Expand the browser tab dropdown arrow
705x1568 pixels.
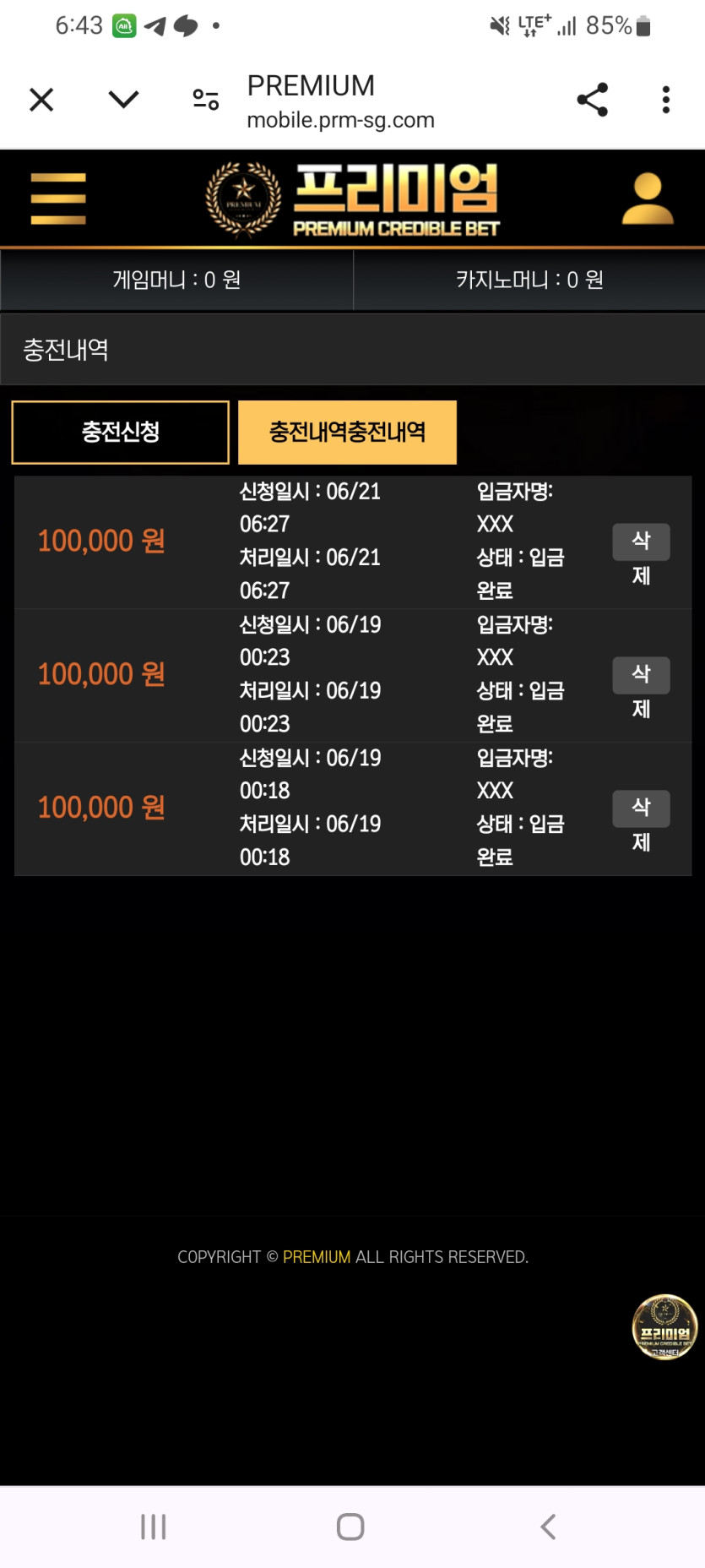123,100
